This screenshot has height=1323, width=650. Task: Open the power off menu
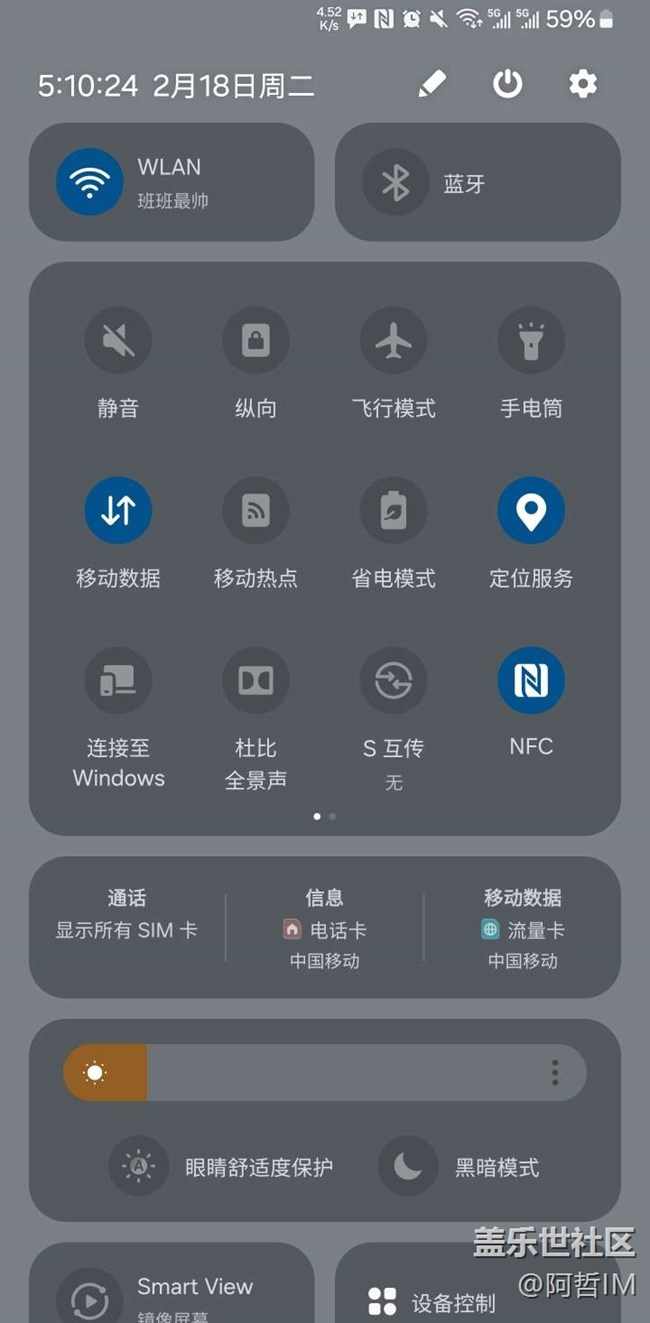pyautogui.click(x=508, y=85)
